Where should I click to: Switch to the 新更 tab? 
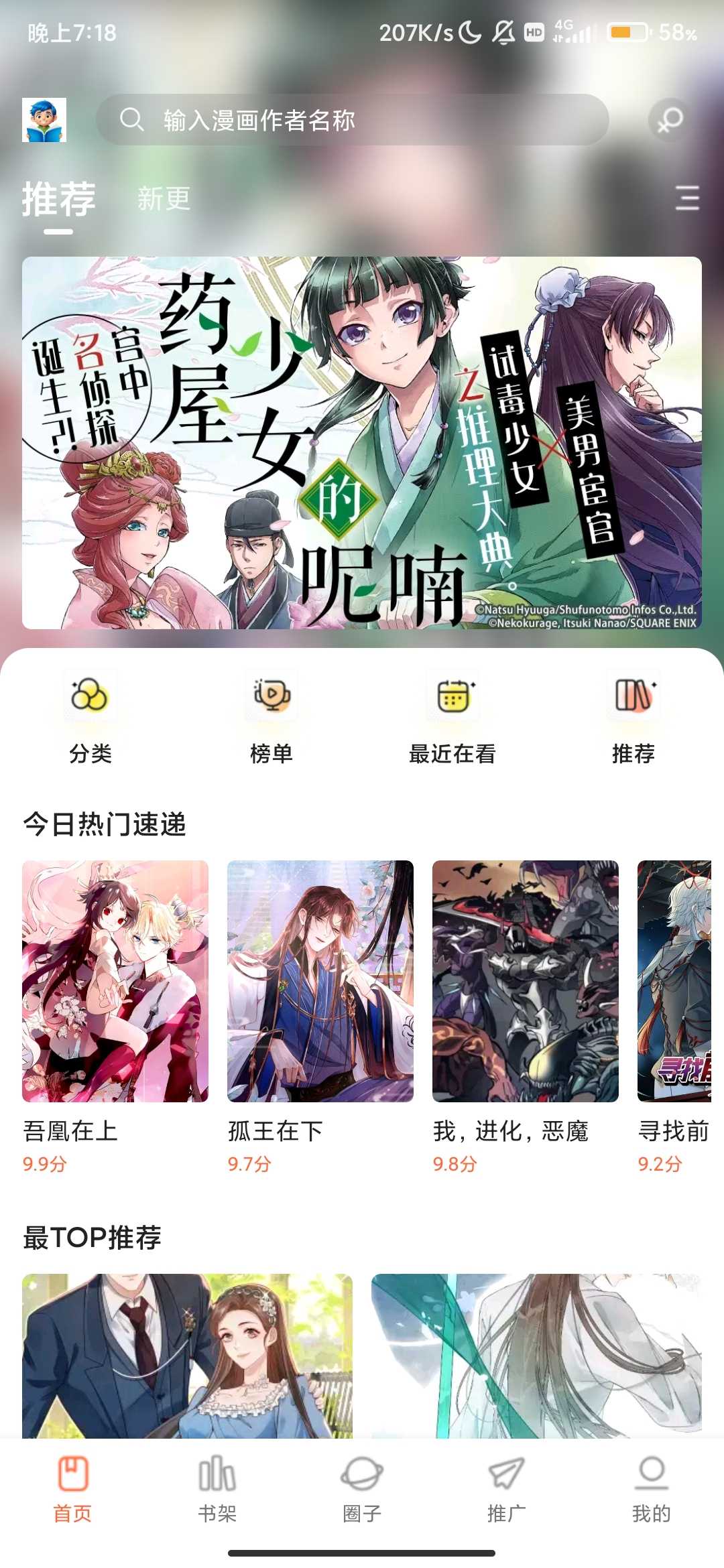(164, 199)
